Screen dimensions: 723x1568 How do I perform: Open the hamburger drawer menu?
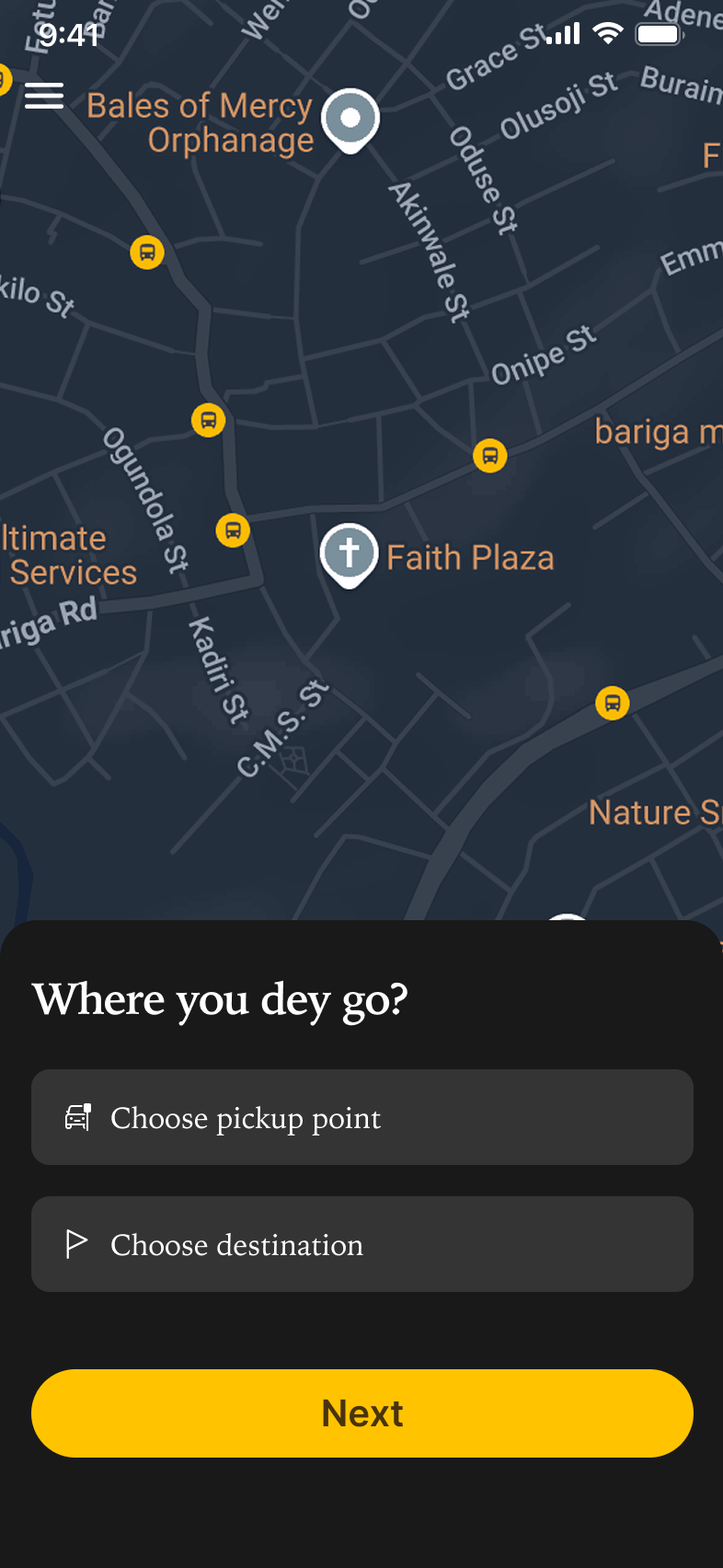pyautogui.click(x=44, y=96)
